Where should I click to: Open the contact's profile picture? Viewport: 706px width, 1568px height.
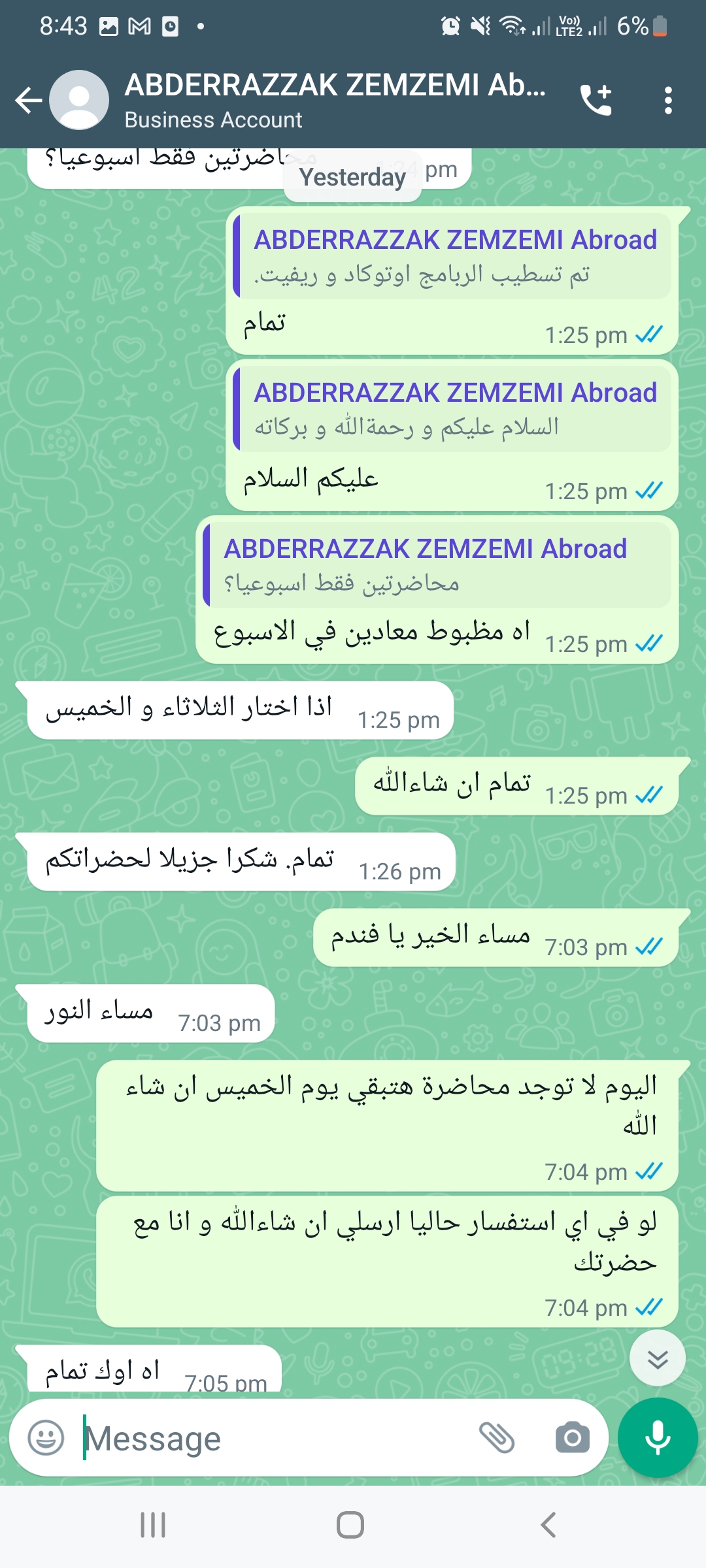coord(79,100)
